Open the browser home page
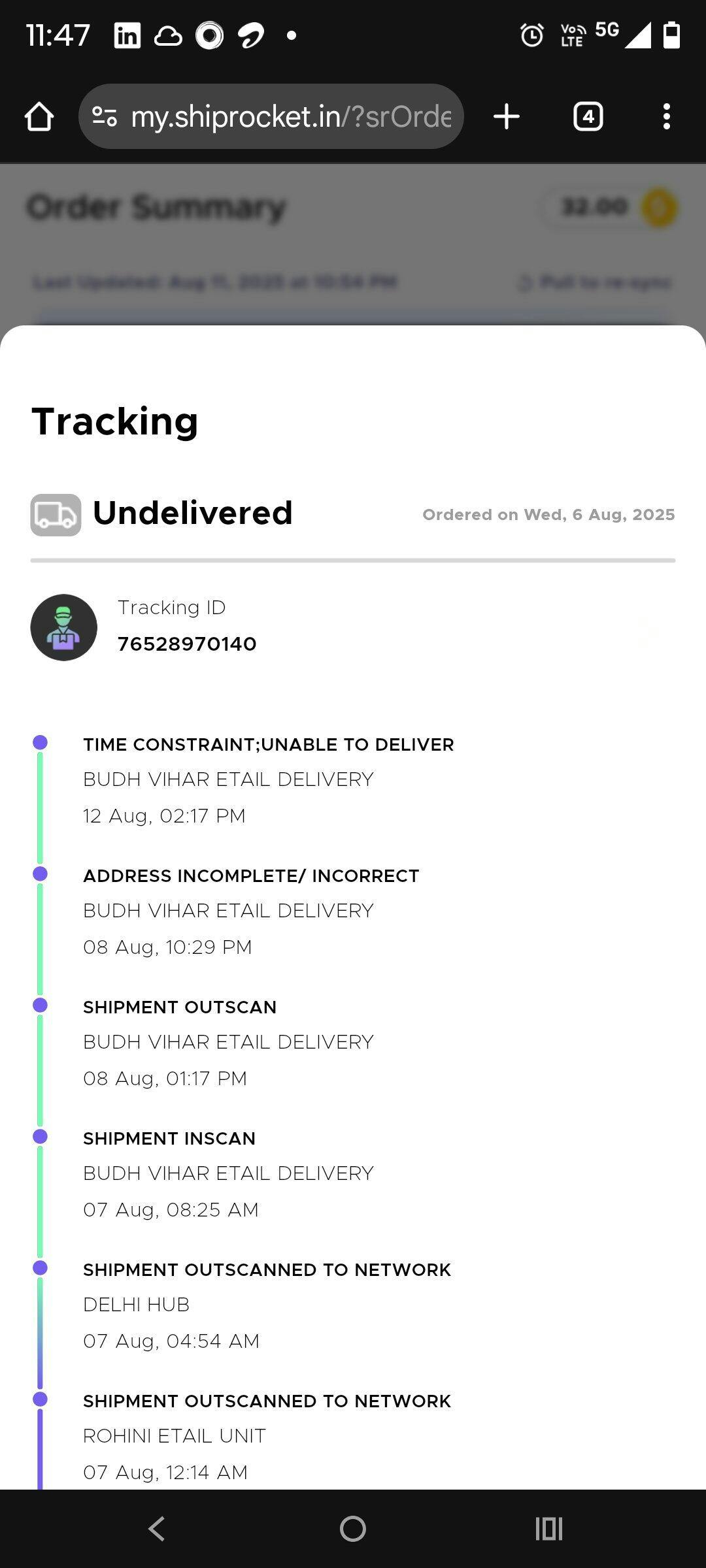 [39, 117]
